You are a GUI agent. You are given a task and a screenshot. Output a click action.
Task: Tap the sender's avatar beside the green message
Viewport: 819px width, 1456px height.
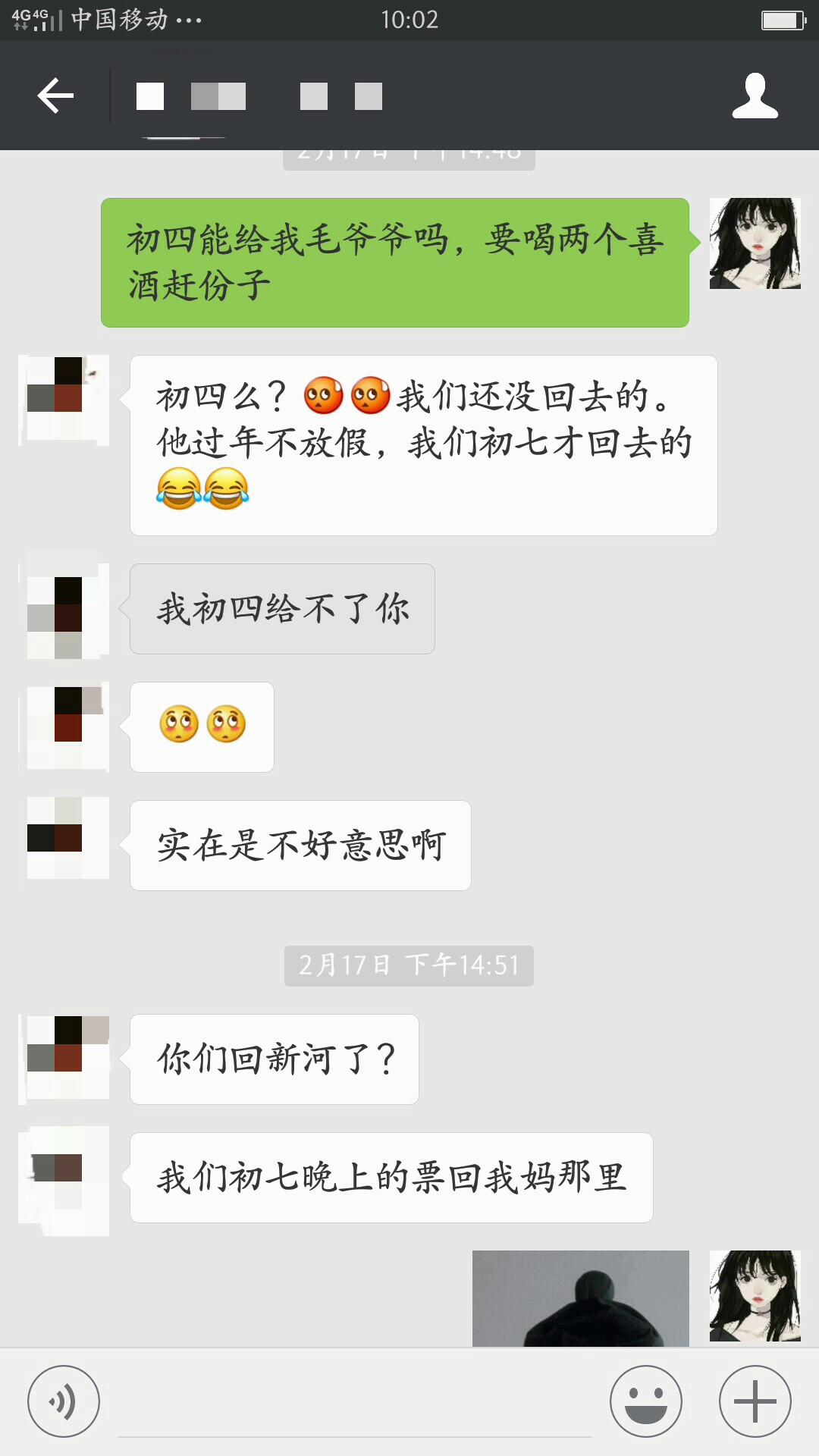[755, 243]
